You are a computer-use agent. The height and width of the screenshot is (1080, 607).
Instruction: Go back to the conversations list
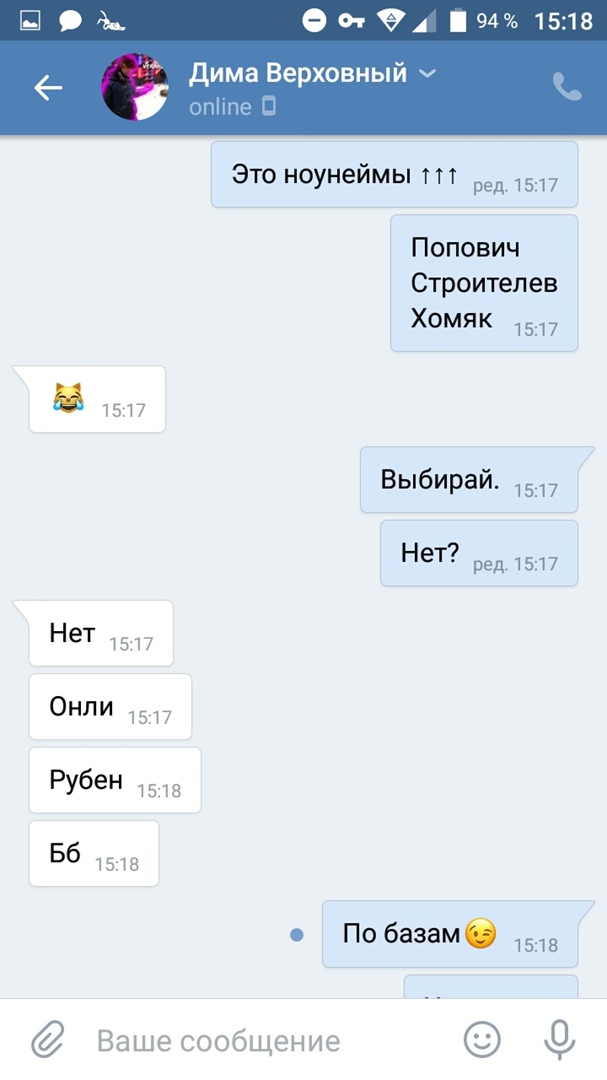[x=48, y=88]
